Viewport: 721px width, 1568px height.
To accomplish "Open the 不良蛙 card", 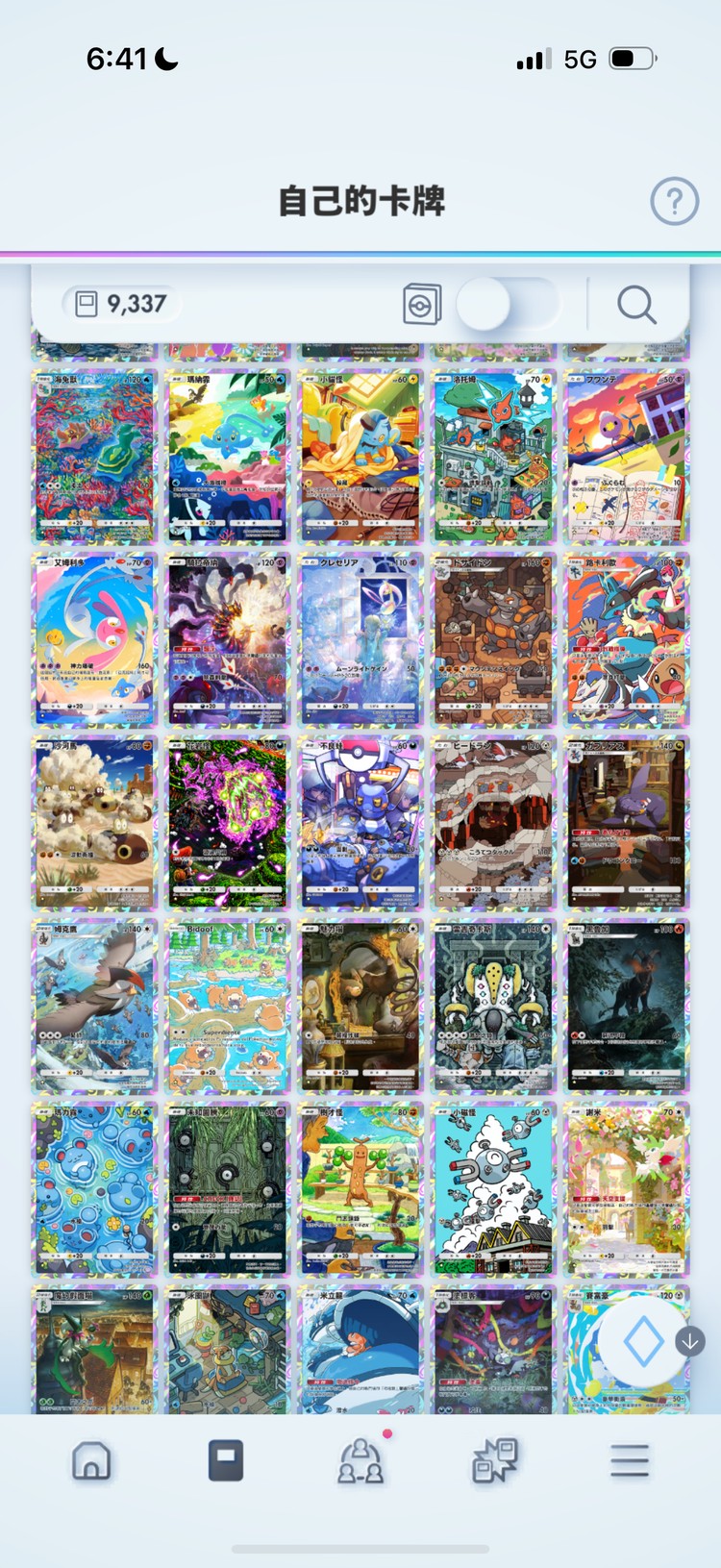I will pos(360,824).
